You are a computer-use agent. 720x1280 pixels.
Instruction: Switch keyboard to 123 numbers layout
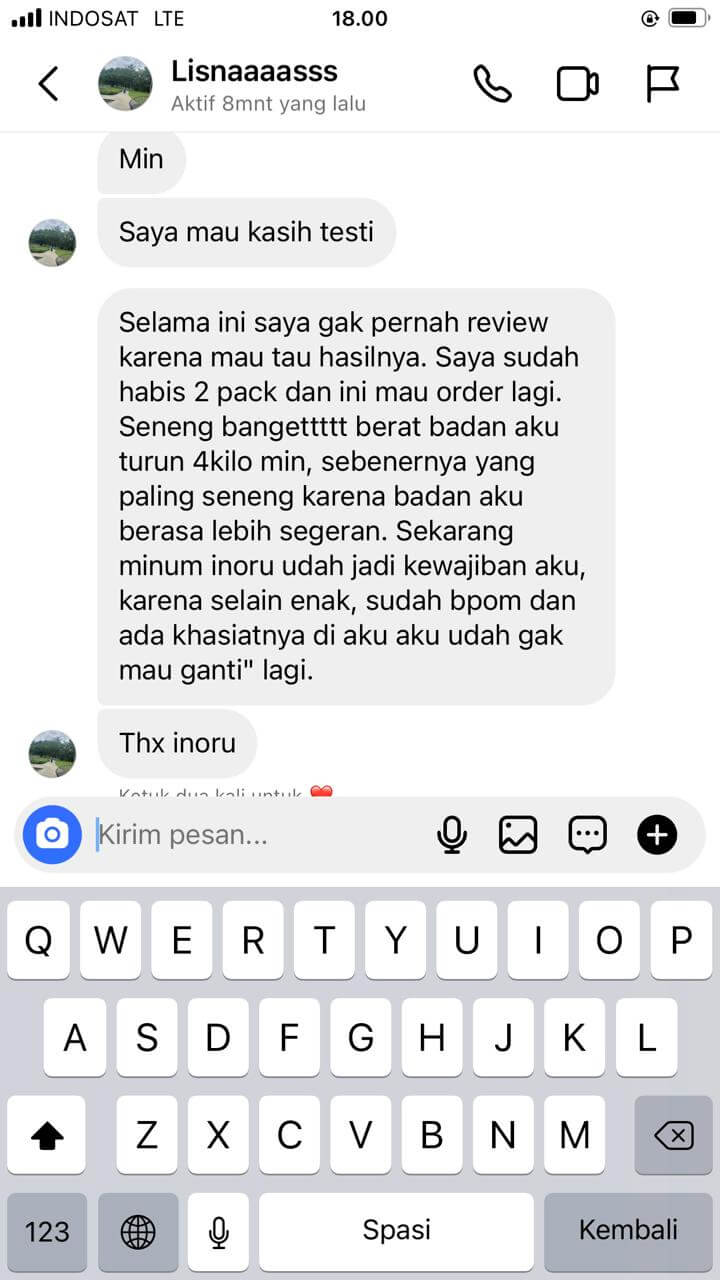pos(47,1230)
